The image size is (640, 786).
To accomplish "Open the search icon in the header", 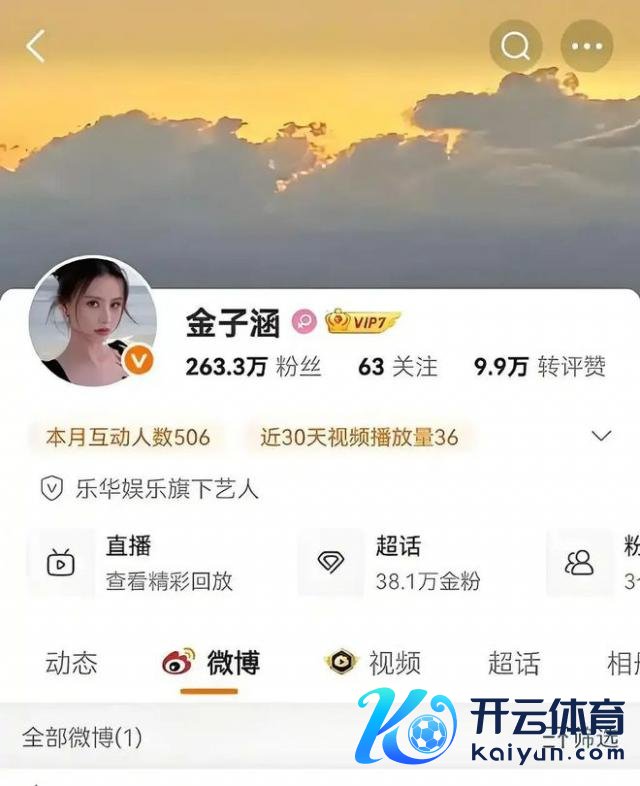I will tap(515, 45).
